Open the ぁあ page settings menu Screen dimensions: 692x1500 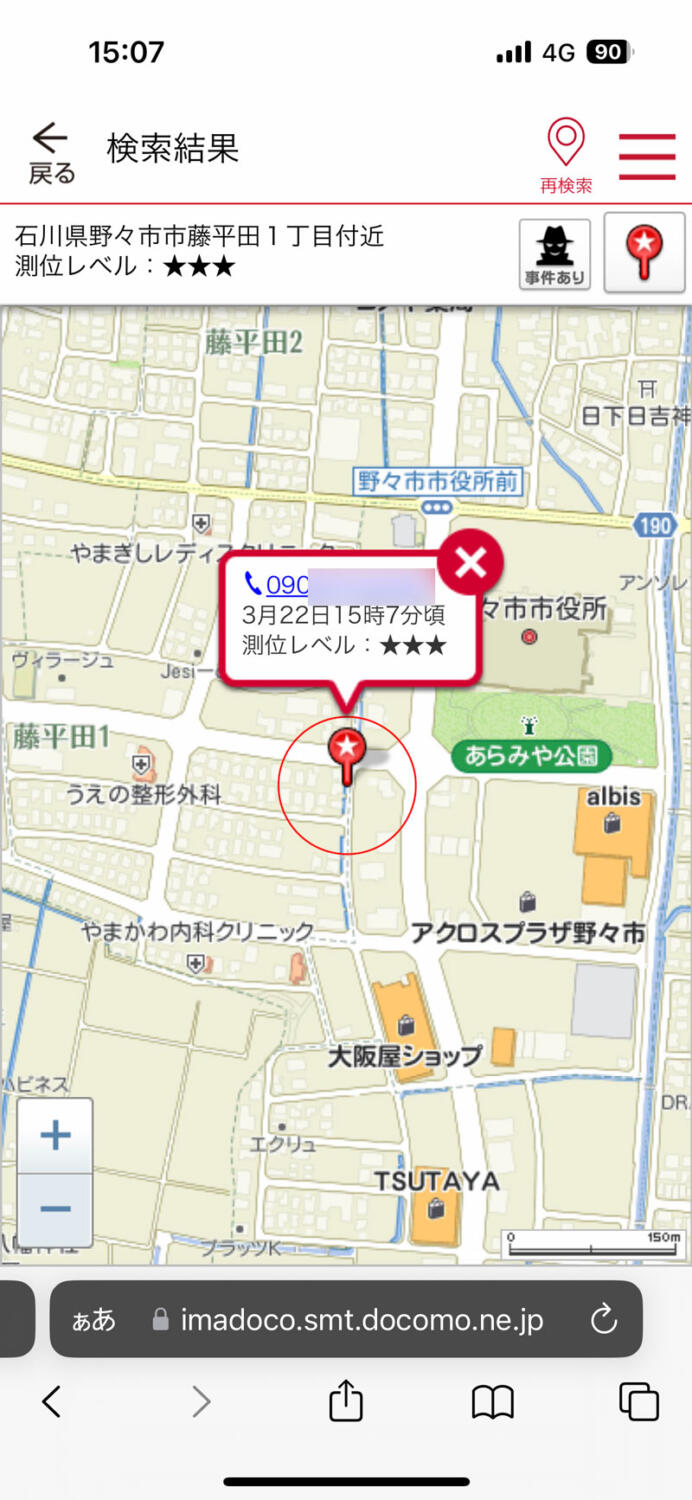click(x=94, y=1320)
